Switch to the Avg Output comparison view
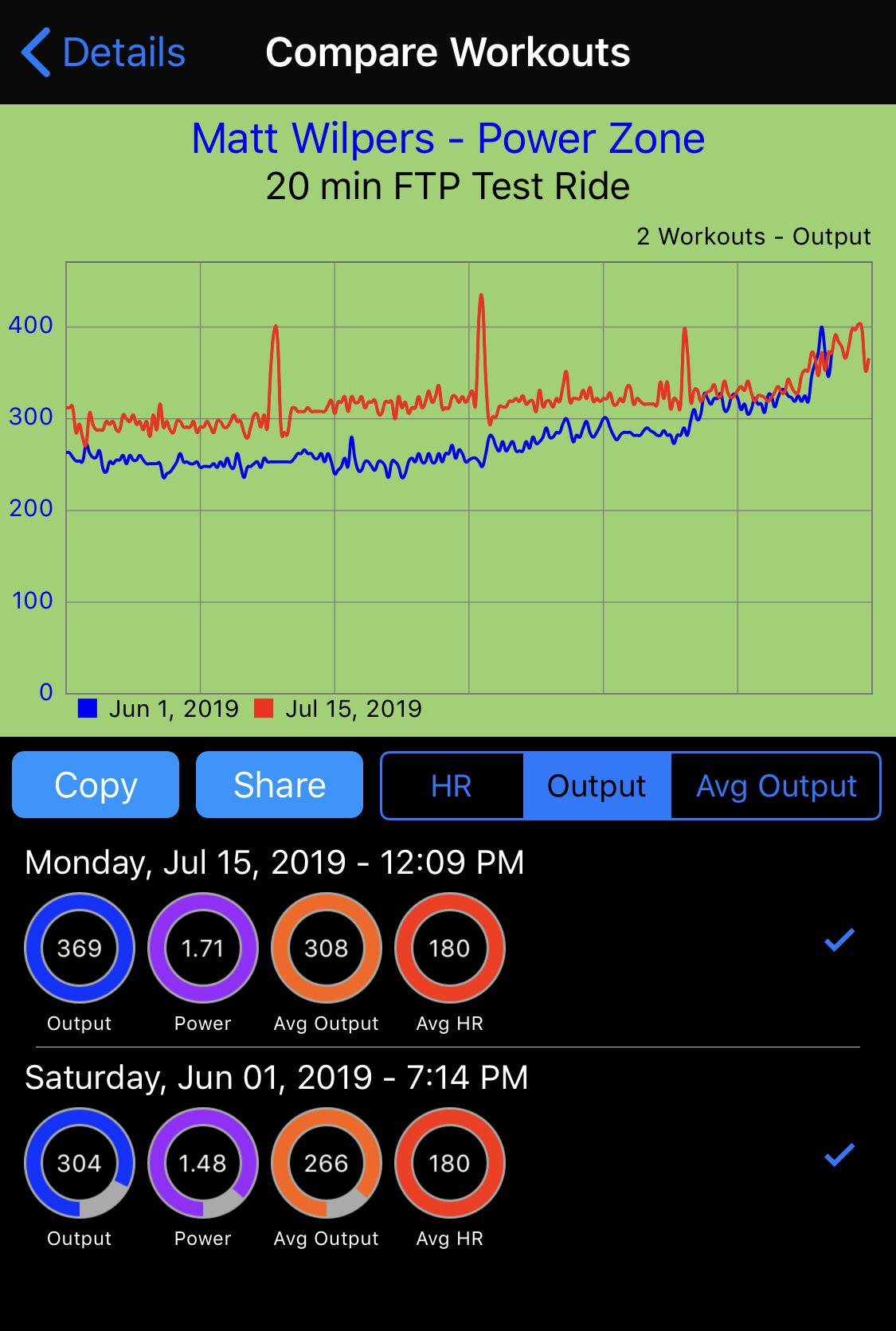Screen dimensions: 896x1331 (775, 785)
